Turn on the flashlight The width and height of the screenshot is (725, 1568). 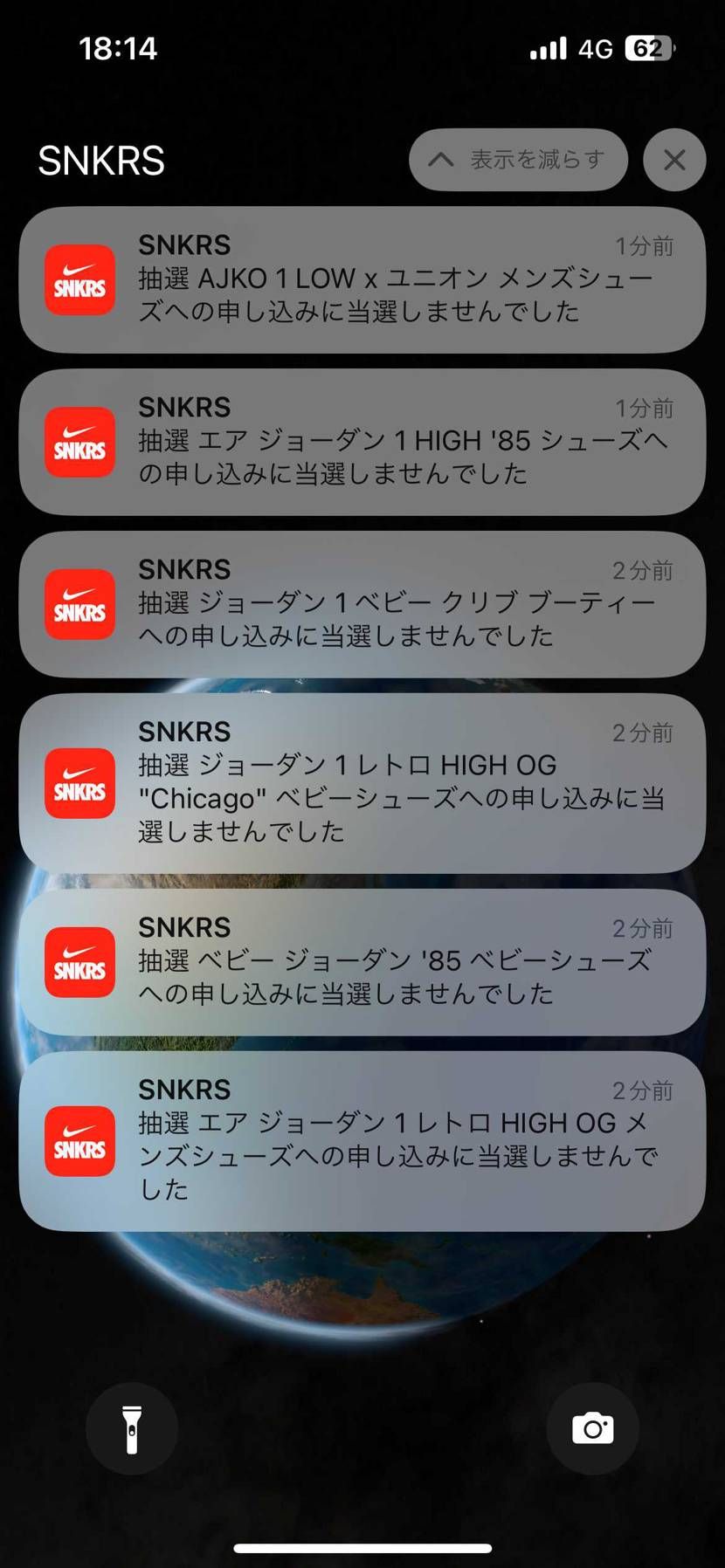[132, 1429]
